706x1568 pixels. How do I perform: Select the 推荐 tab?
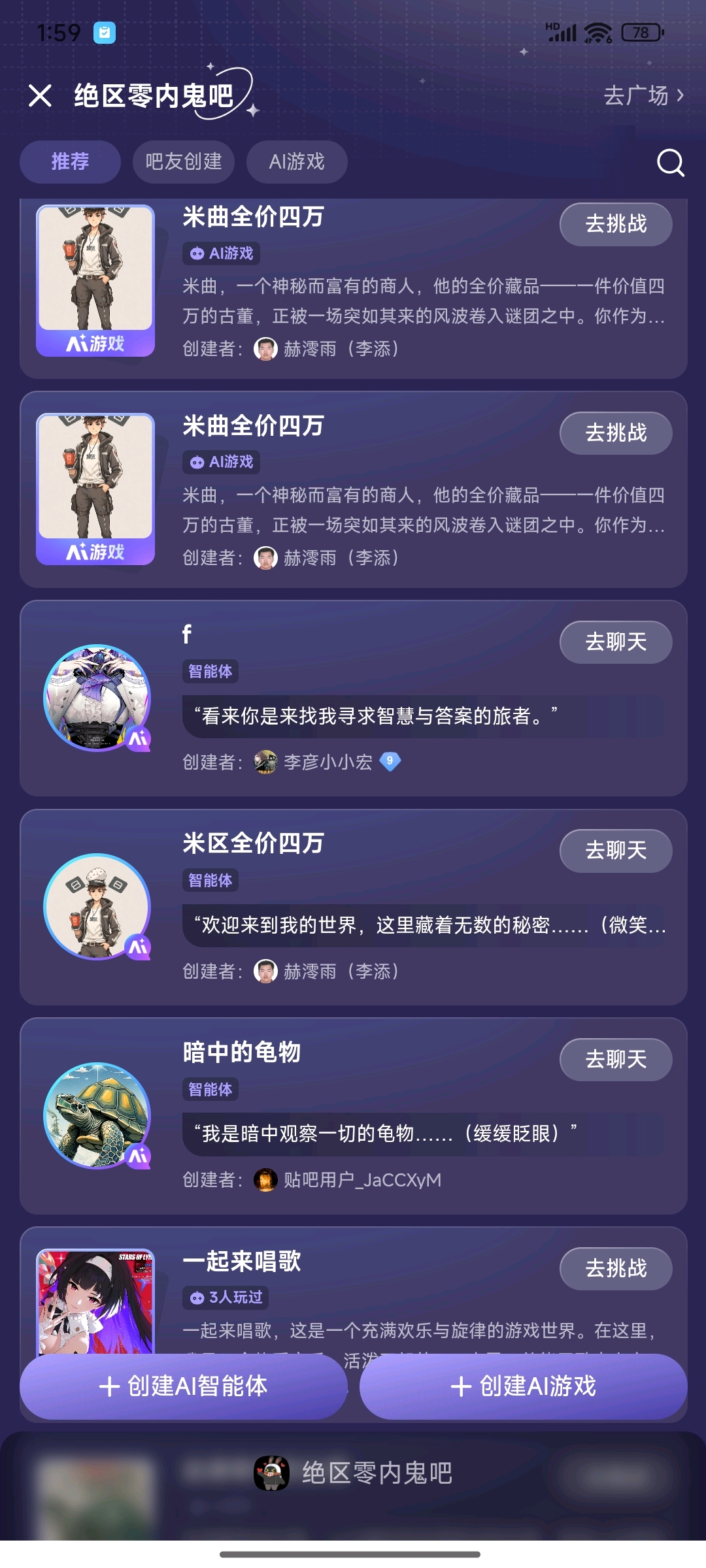coord(70,162)
